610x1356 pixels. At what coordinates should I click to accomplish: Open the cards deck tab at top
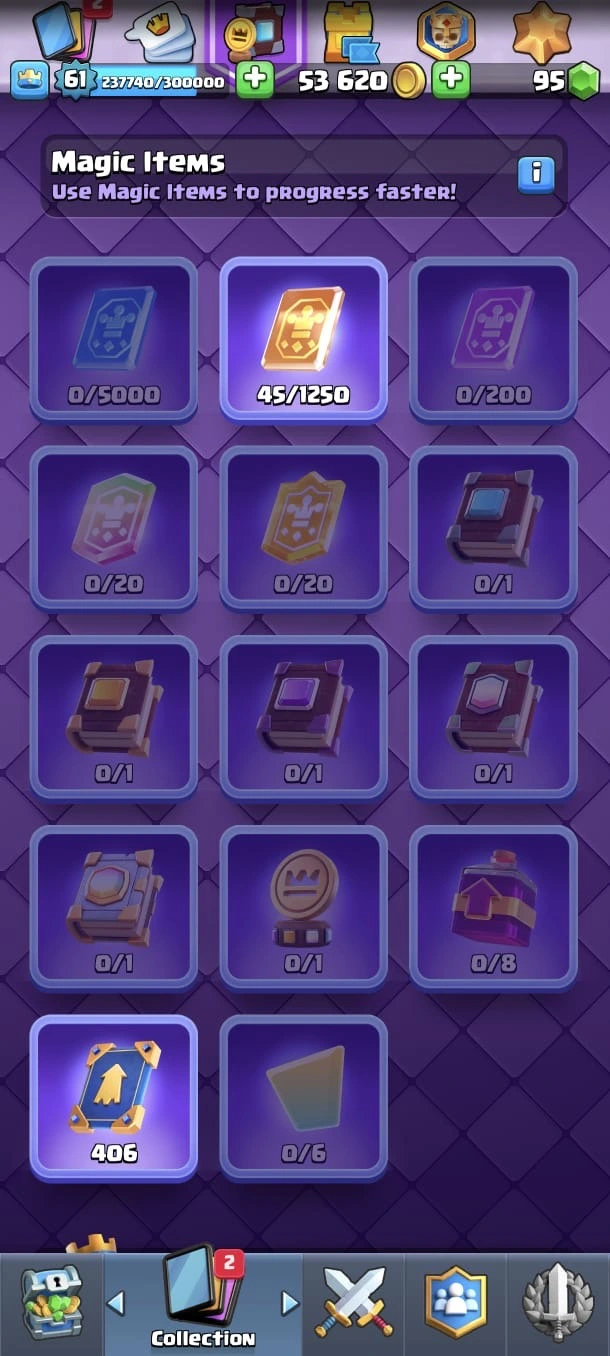(64, 30)
